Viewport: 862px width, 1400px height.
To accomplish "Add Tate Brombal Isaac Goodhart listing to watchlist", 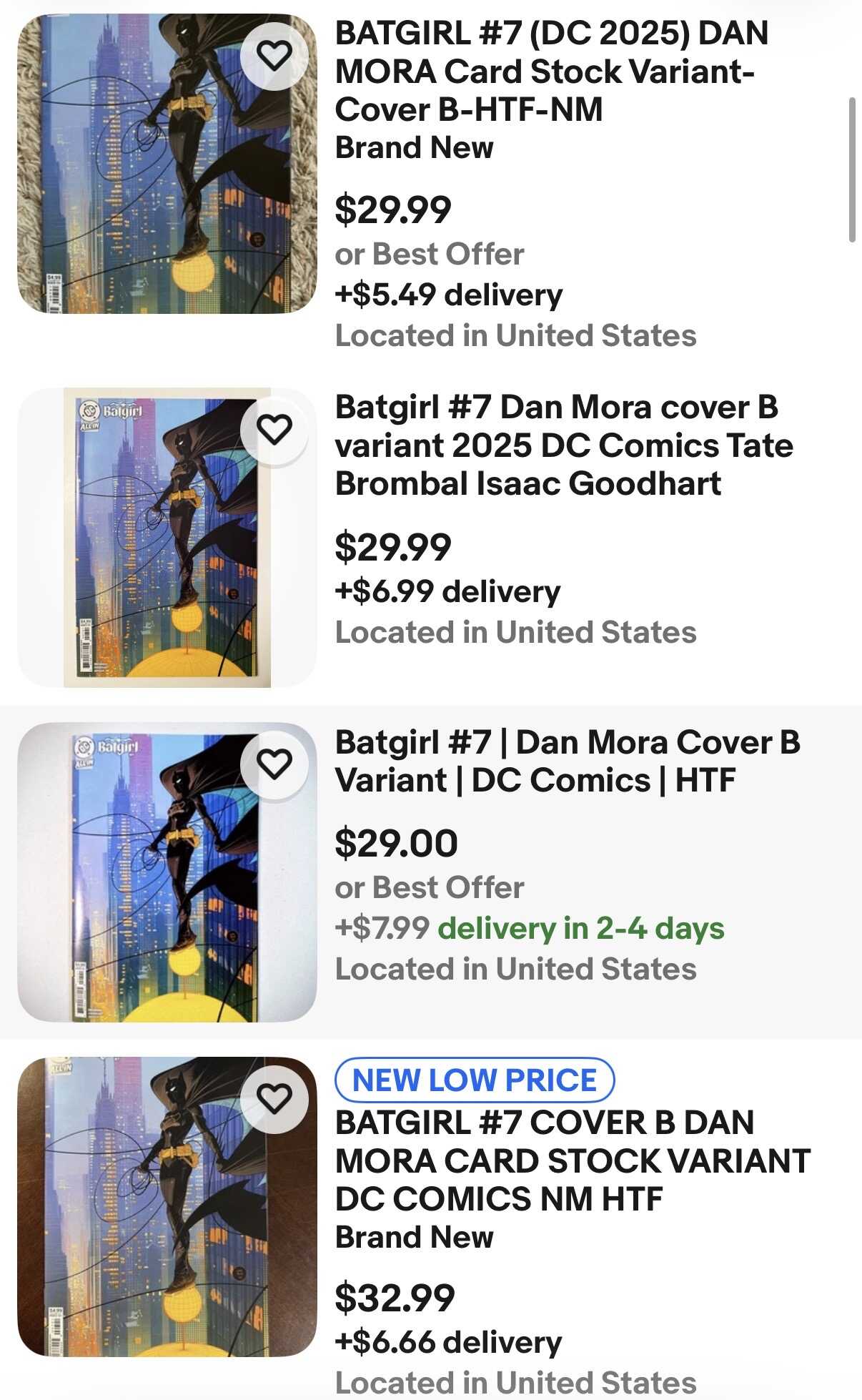I will (274, 429).
